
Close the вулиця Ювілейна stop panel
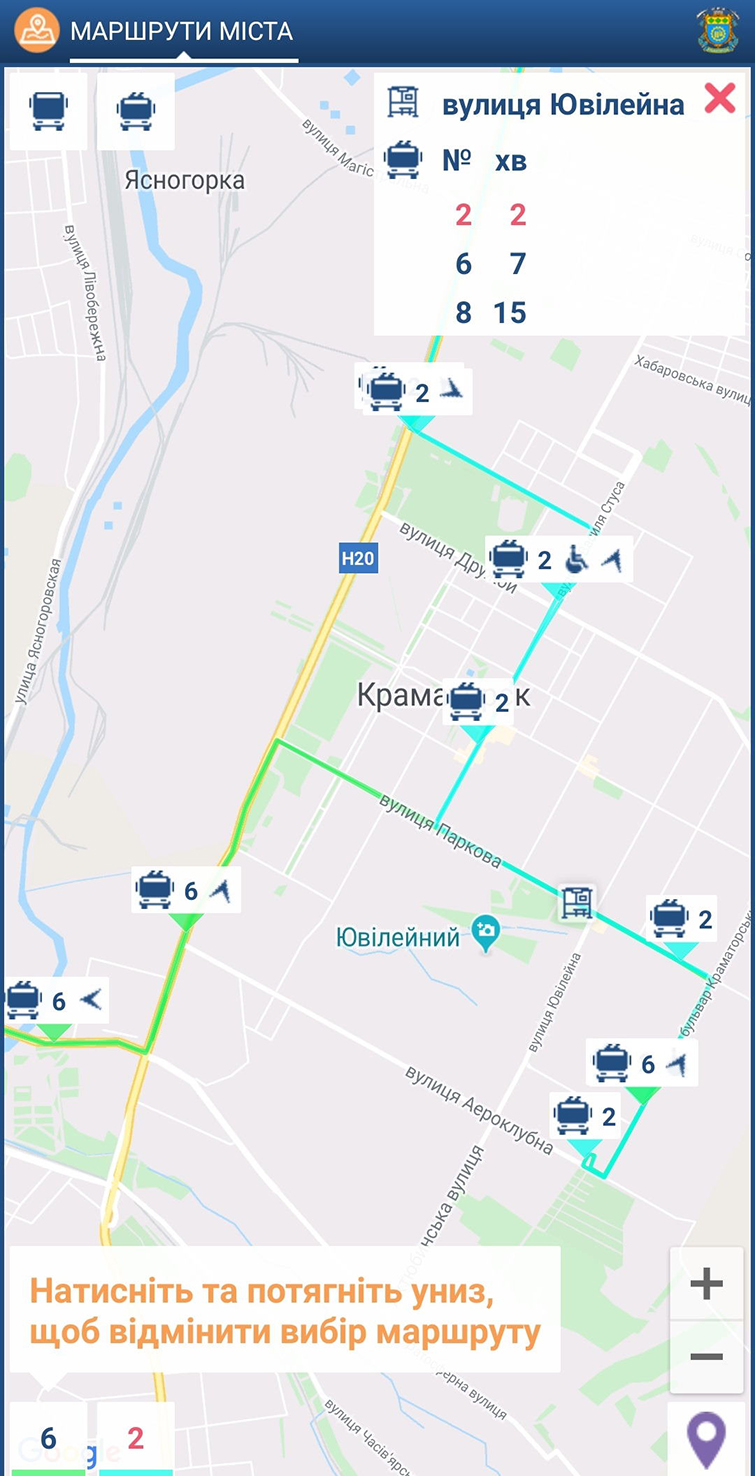[720, 99]
